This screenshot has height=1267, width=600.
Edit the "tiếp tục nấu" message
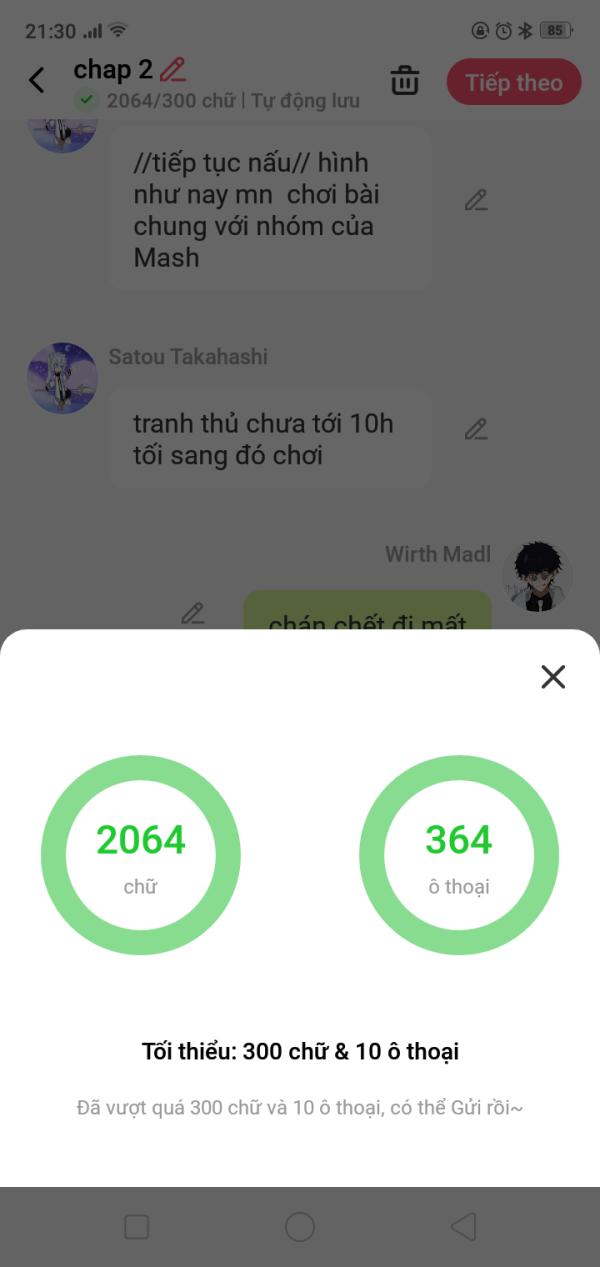(476, 200)
